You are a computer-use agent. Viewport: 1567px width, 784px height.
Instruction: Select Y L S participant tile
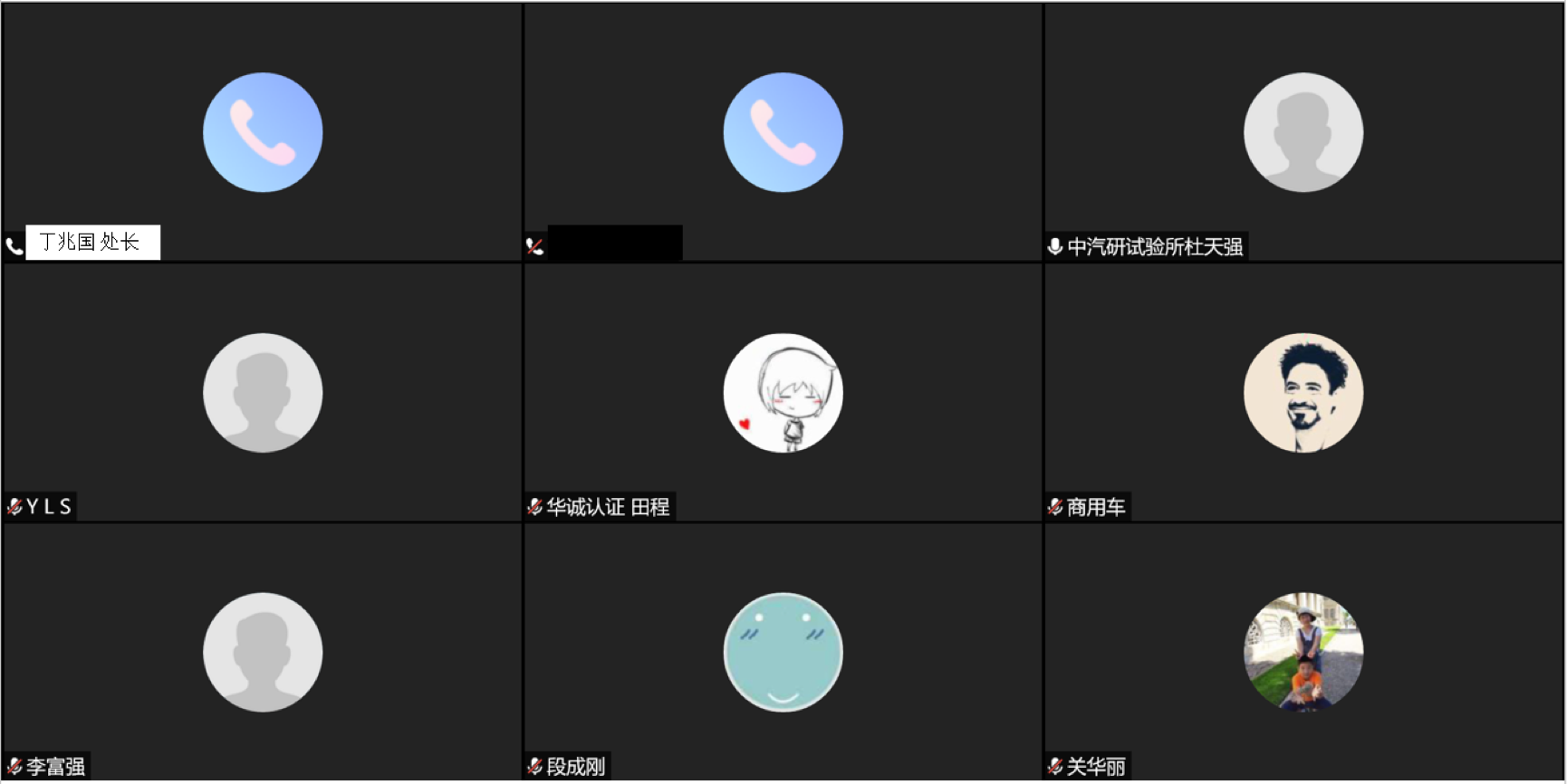pos(262,392)
